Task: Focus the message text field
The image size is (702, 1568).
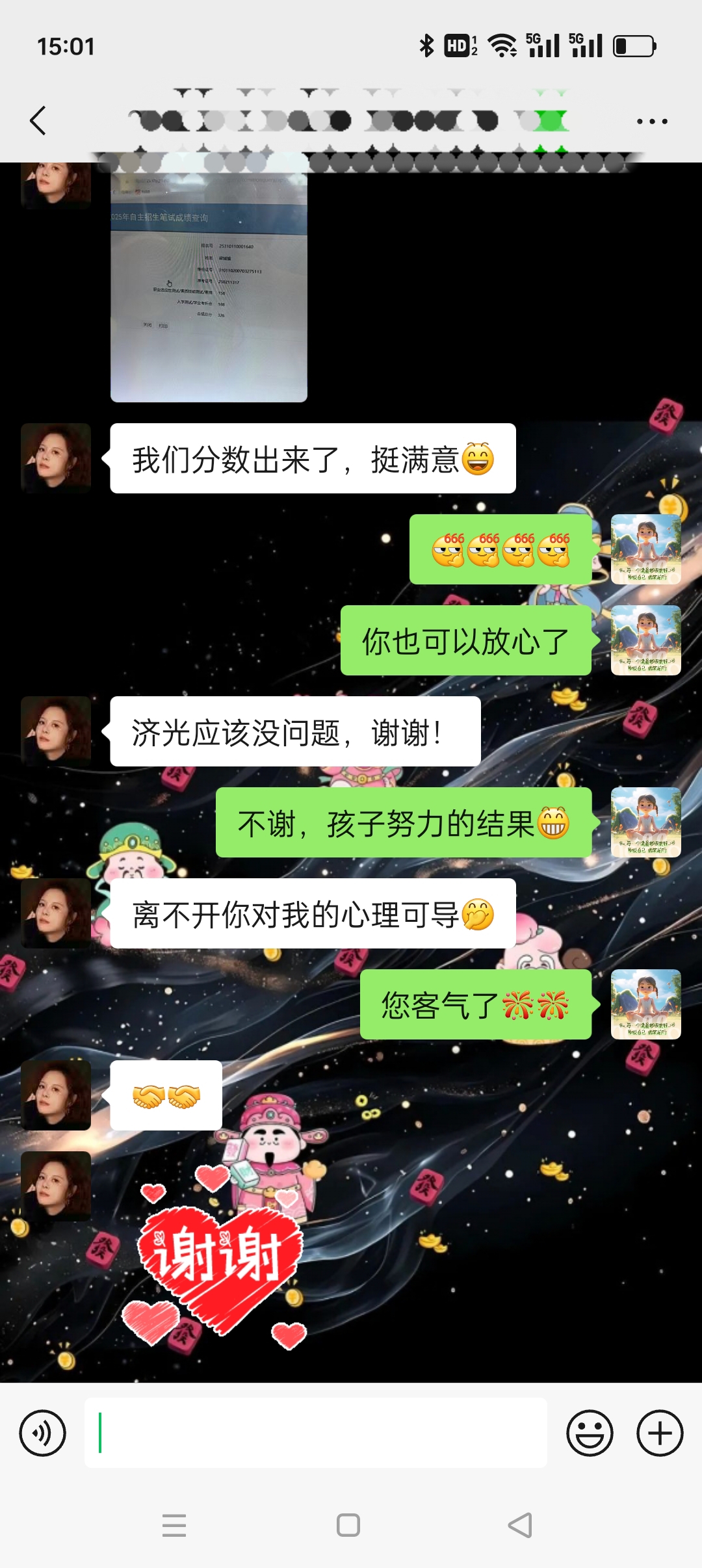Action: click(x=315, y=1433)
